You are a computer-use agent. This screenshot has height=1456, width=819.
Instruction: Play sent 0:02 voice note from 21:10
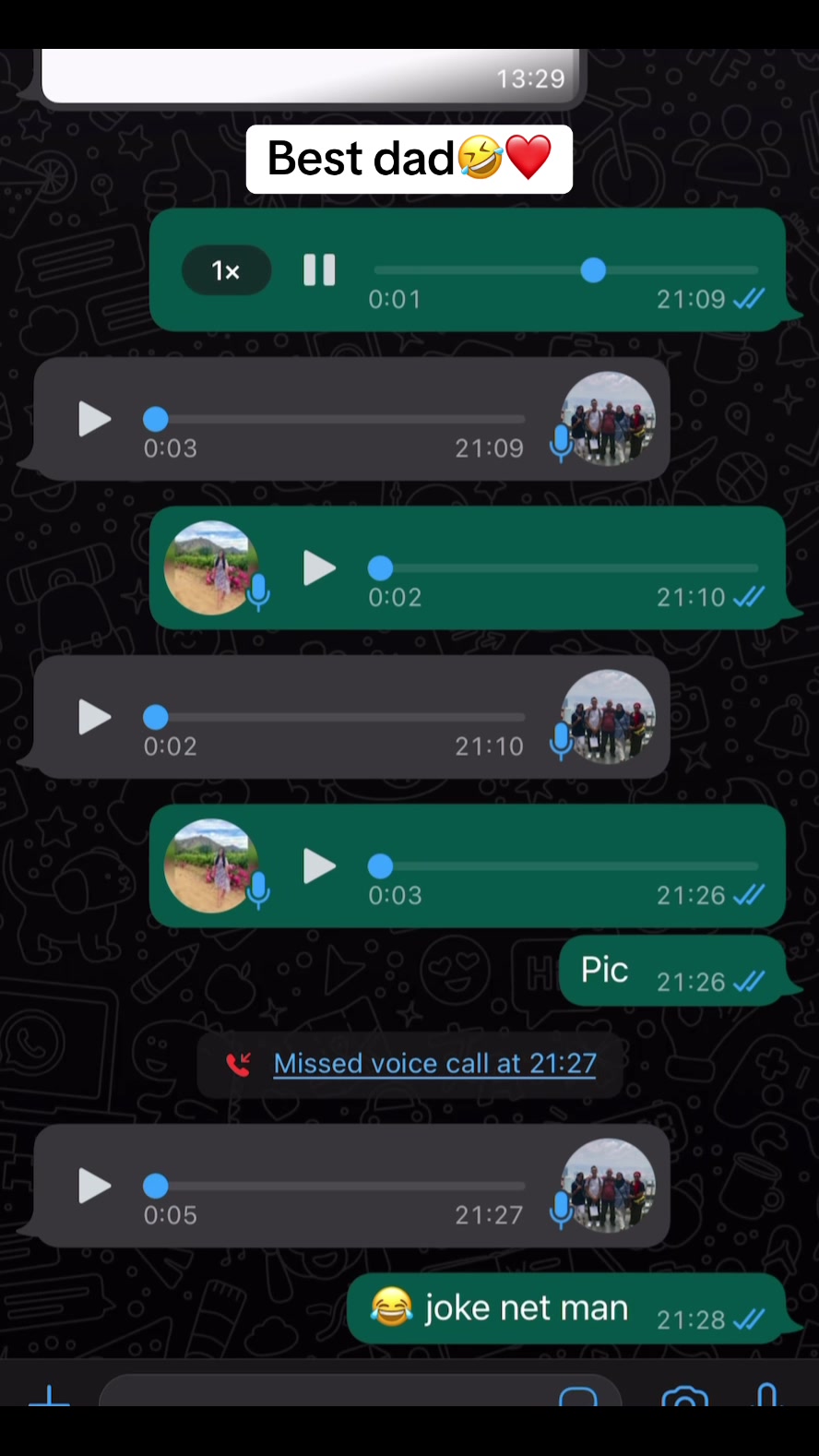[x=319, y=568]
